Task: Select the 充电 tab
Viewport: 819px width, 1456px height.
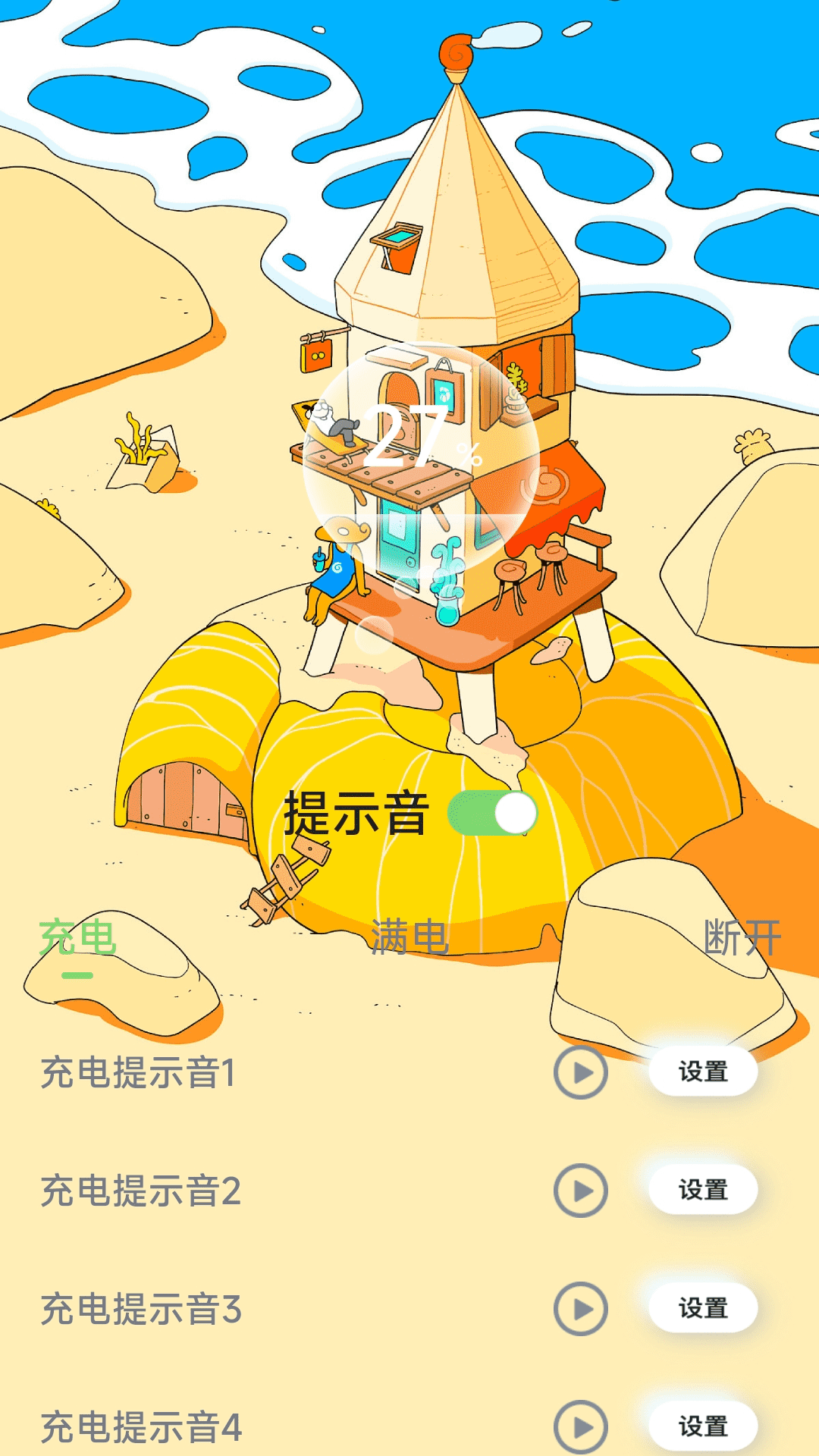Action: point(77,937)
